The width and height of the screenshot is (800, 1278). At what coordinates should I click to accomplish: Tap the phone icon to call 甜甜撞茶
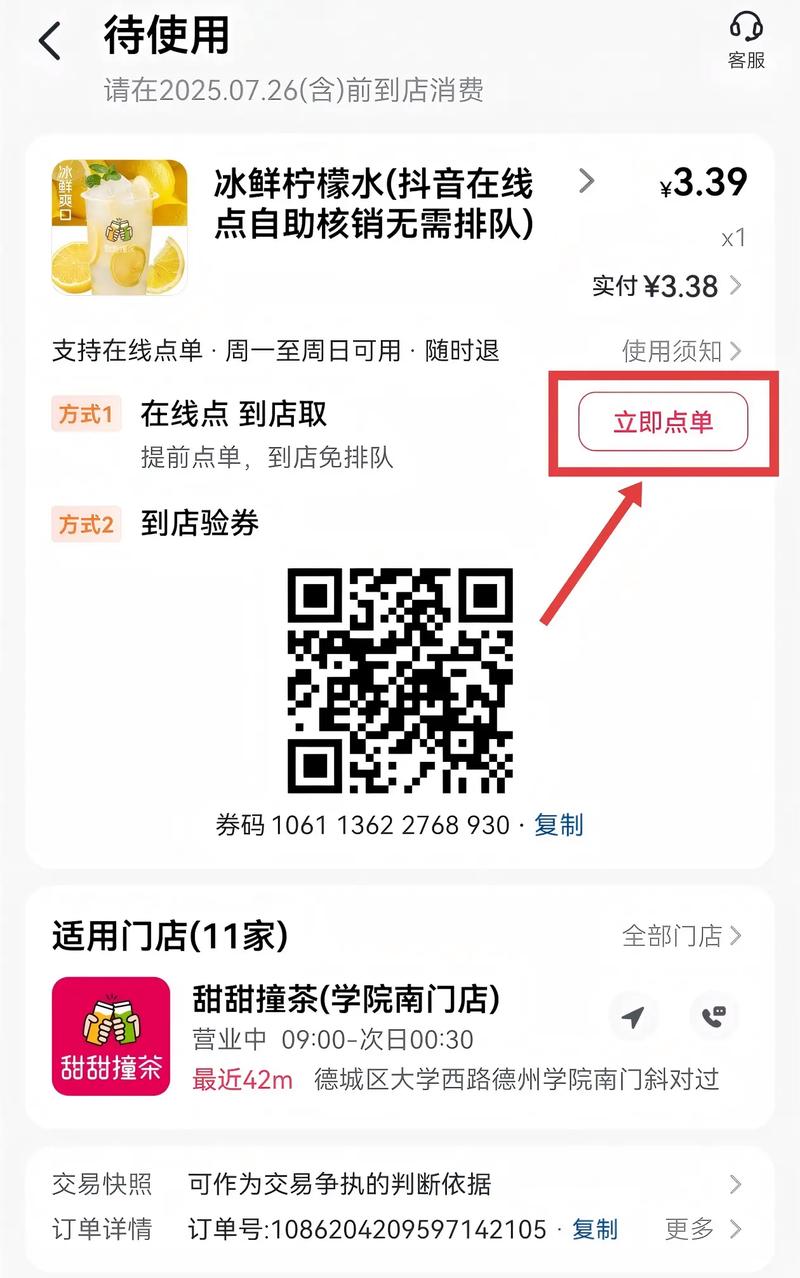(x=712, y=1017)
